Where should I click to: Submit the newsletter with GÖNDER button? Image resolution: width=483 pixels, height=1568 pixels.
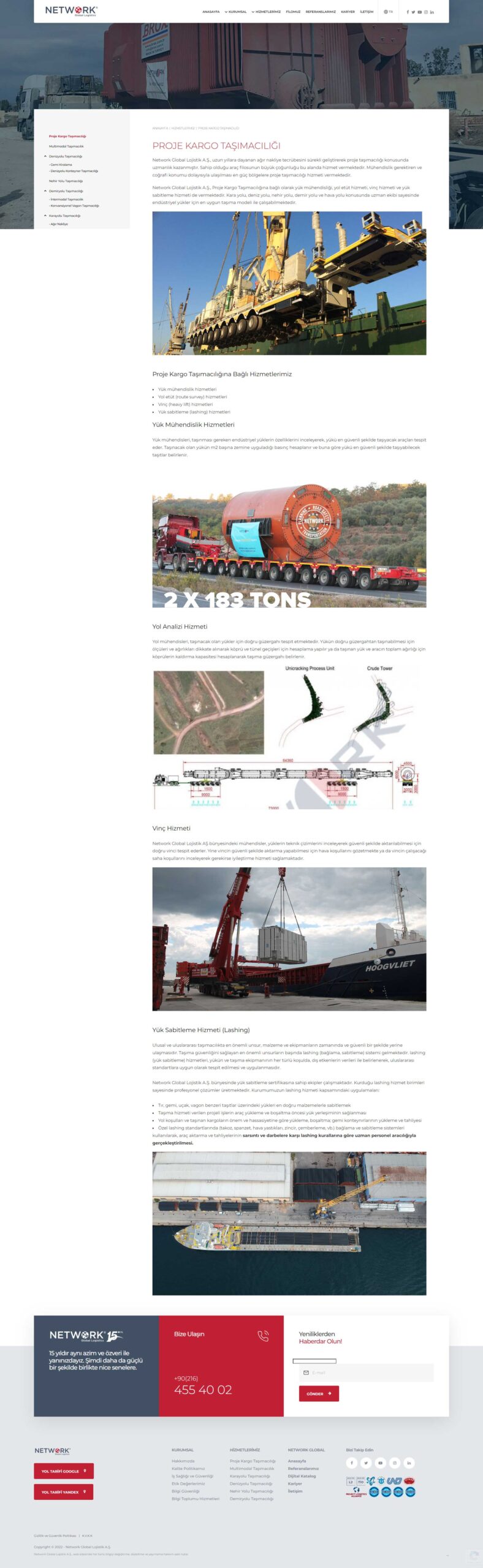tap(318, 1393)
